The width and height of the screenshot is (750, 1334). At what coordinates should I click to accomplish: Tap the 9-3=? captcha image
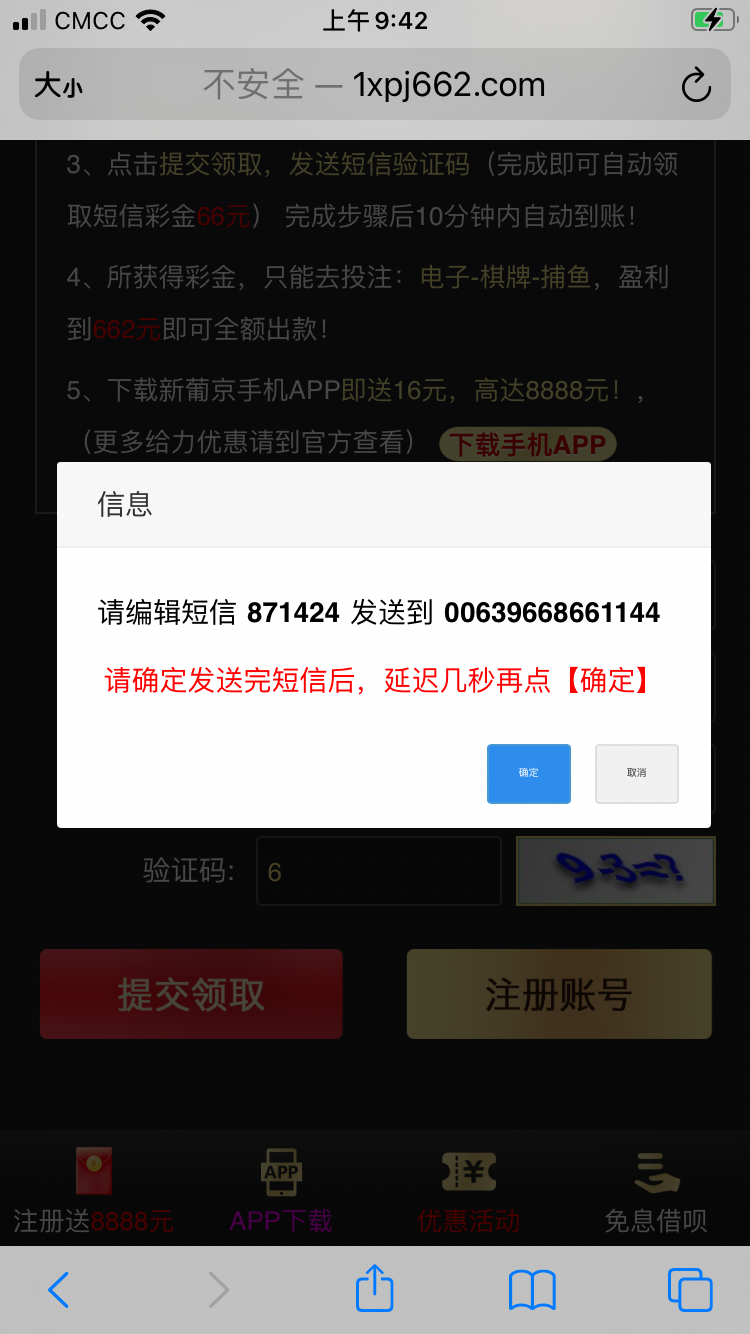pyautogui.click(x=615, y=871)
